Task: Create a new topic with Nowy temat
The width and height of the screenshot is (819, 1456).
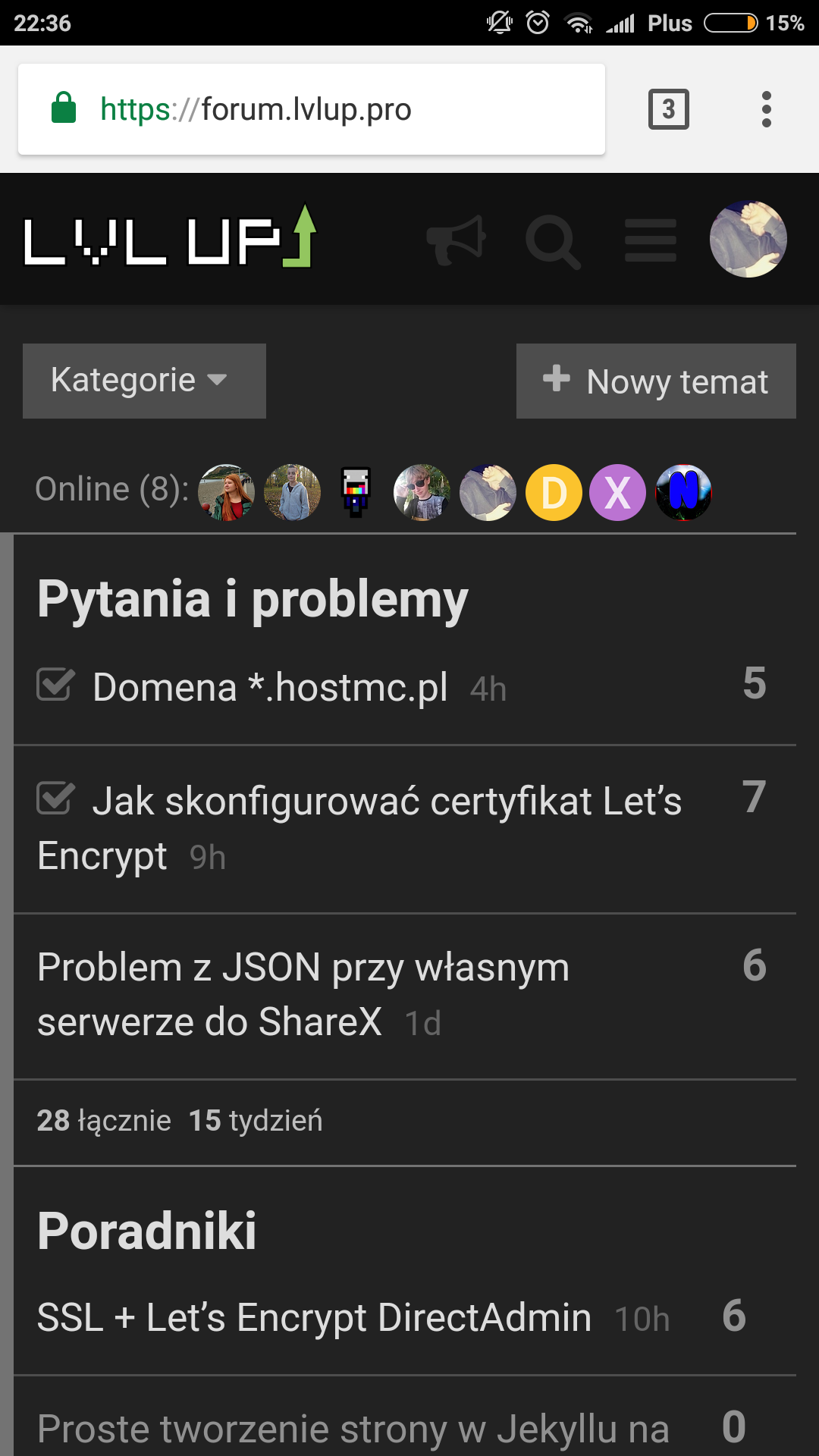Action: click(x=656, y=381)
